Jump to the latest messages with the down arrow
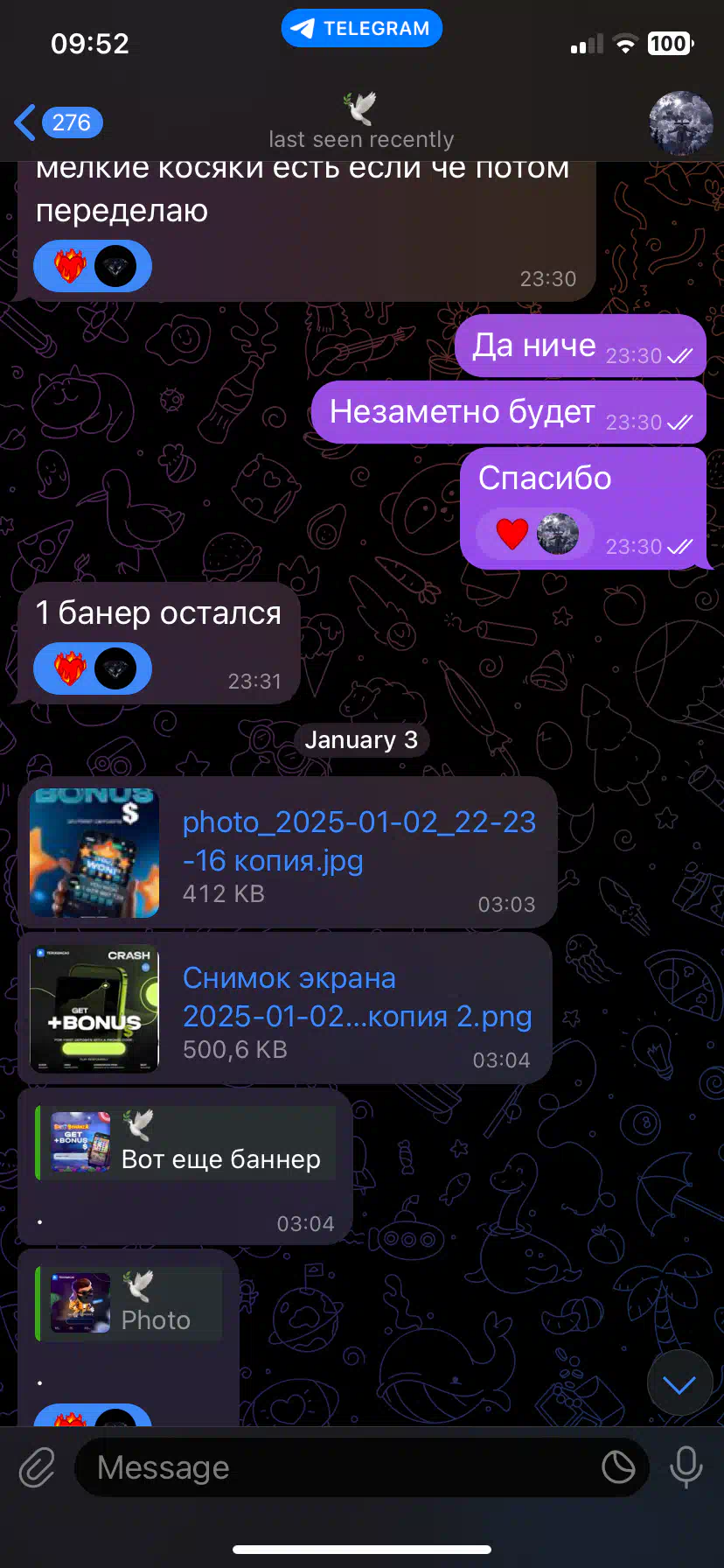This screenshot has height=1568, width=724. coord(679,1383)
